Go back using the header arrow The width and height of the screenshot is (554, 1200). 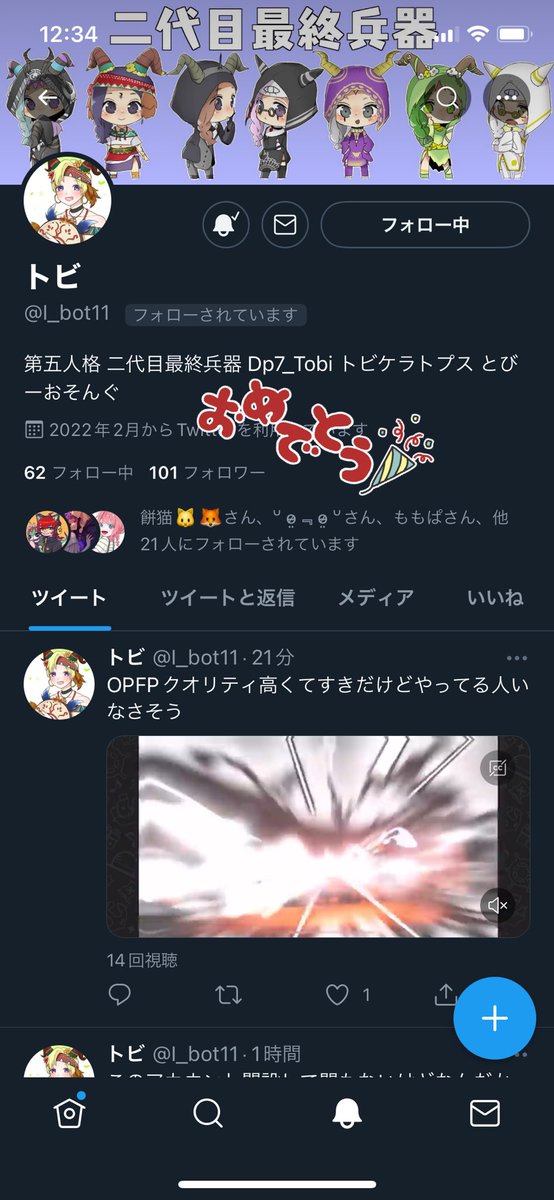pyautogui.click(x=49, y=97)
